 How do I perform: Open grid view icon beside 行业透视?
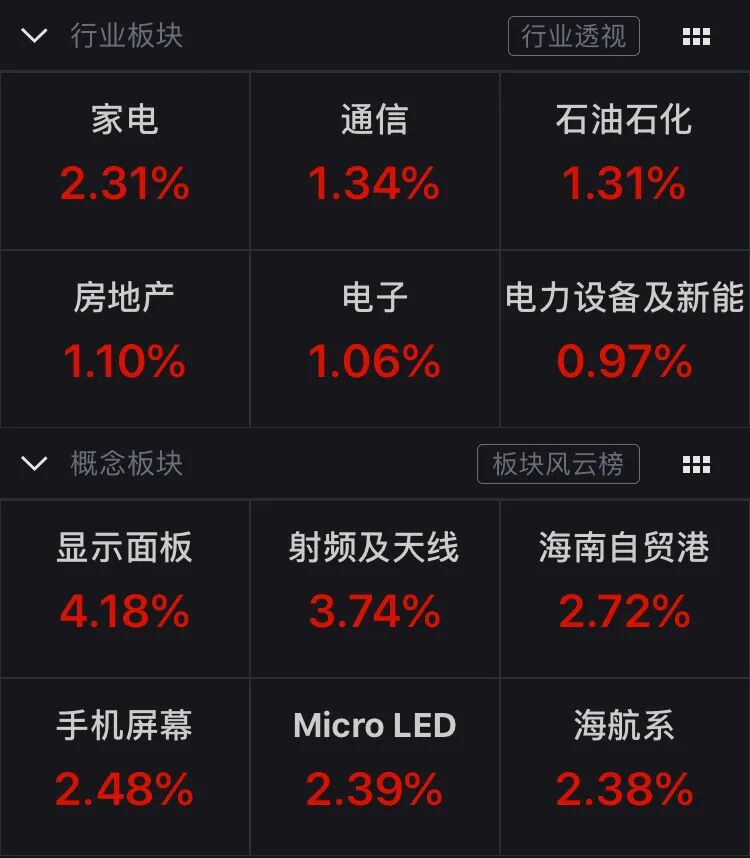coord(696,37)
